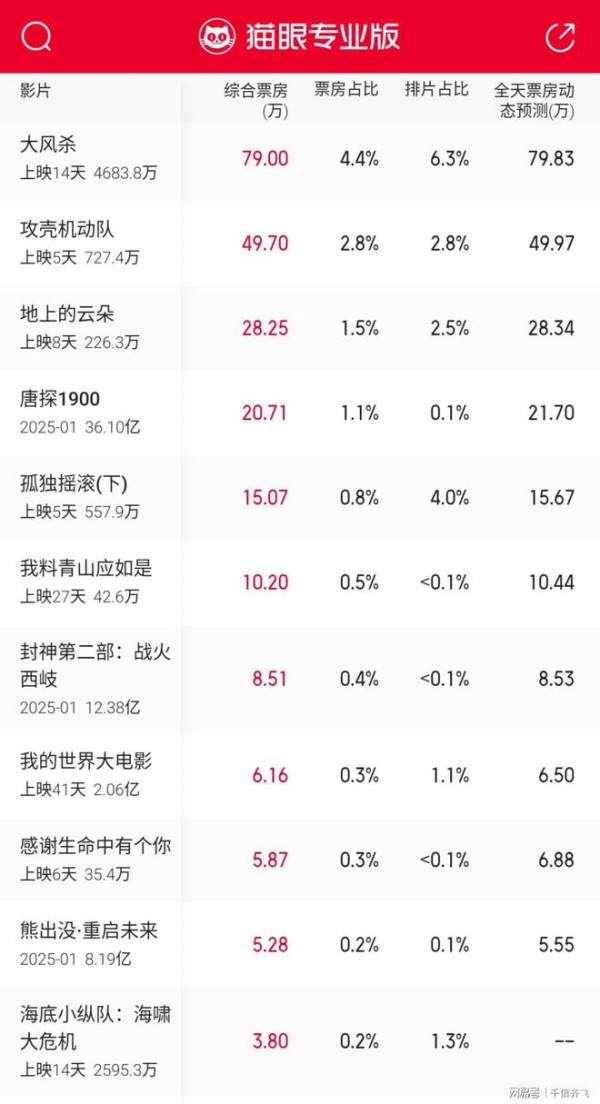Open the search icon in header
This screenshot has width=600, height=1104.
[37, 37]
